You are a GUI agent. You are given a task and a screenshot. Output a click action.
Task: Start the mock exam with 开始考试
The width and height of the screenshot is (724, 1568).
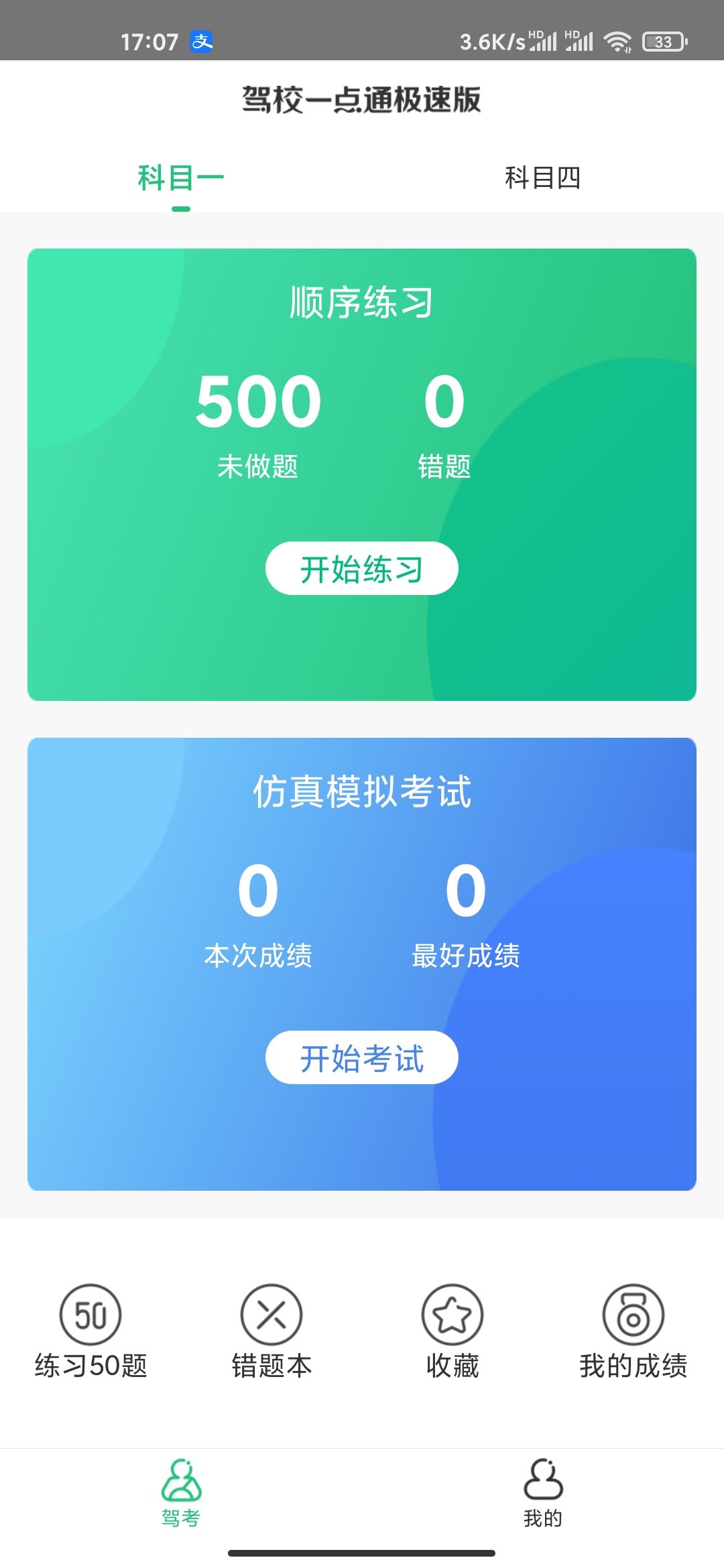tap(362, 1057)
